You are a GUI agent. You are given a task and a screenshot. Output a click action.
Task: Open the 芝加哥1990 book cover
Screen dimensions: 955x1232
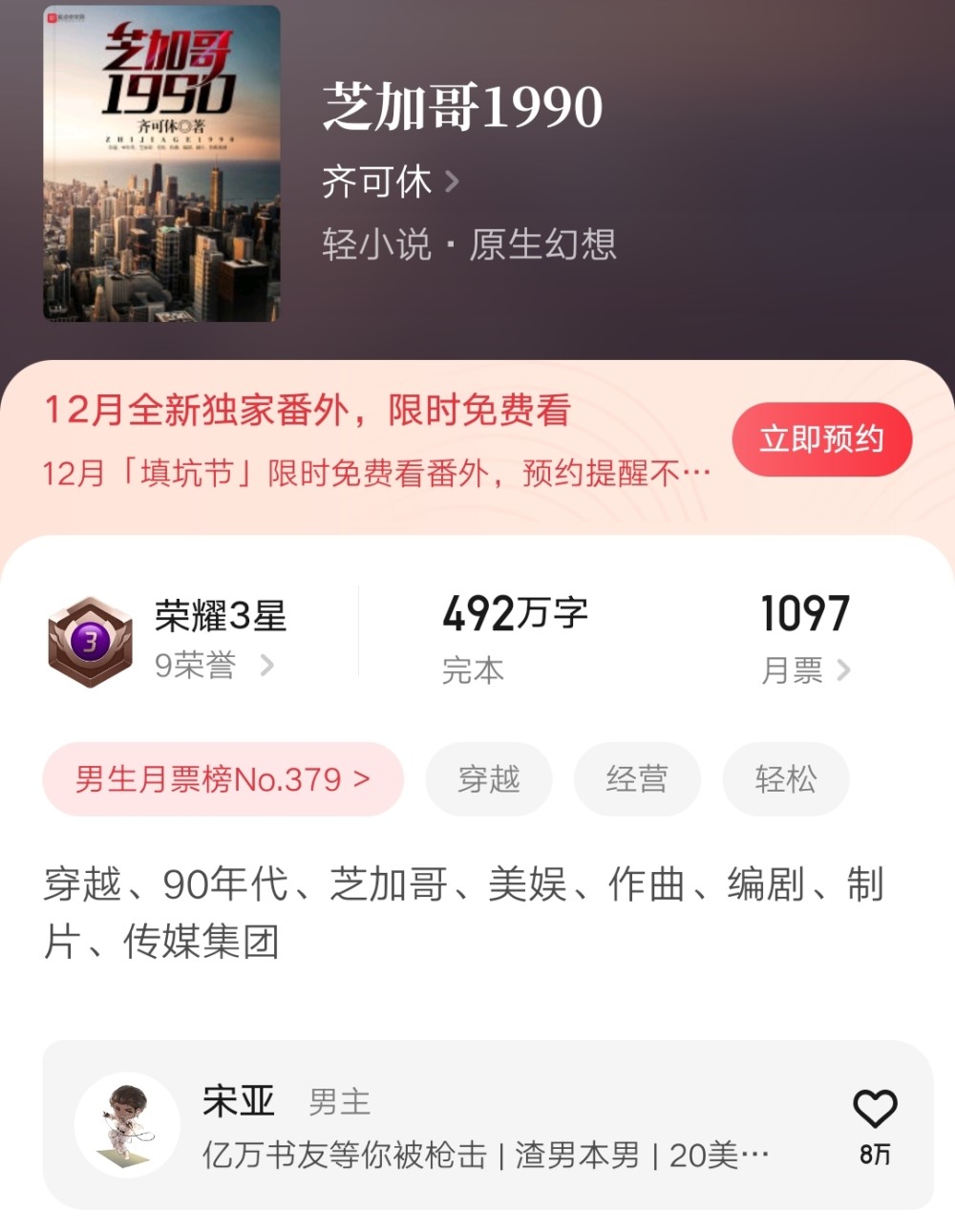click(x=161, y=163)
